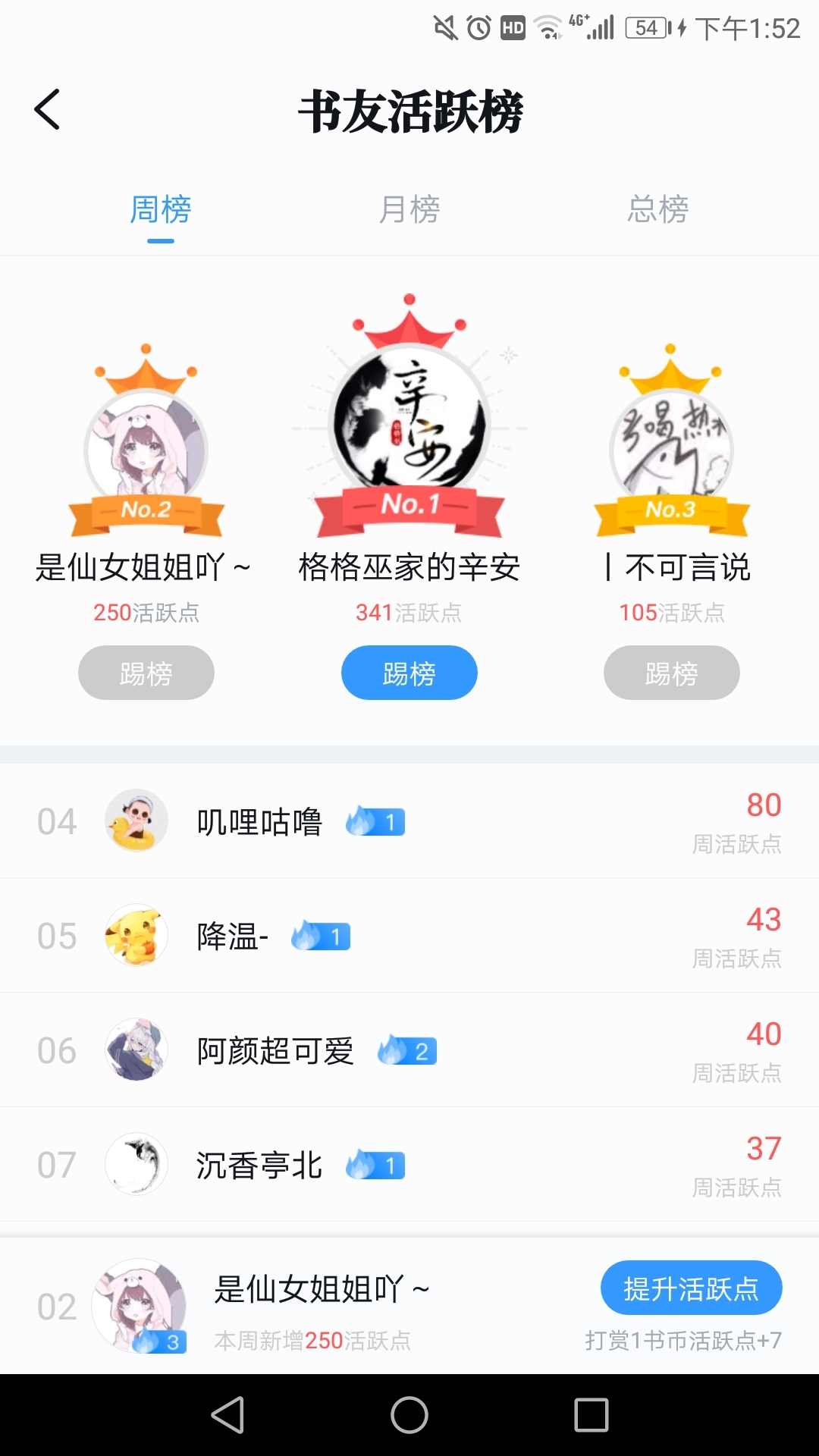Tap 踢榜 under 格格巫家的辛安
The width and height of the screenshot is (819, 1456).
tap(409, 673)
